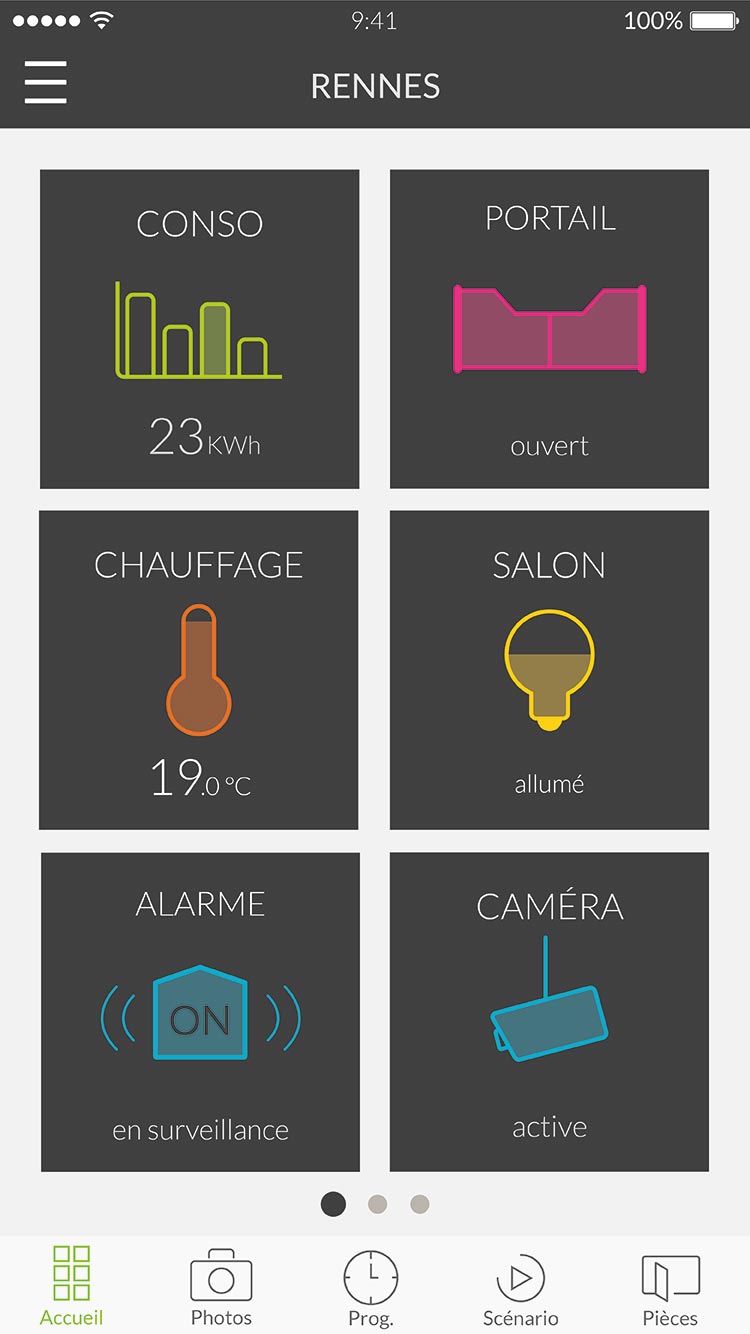Switch to the Photos tab

pyautogui.click(x=221, y=1287)
